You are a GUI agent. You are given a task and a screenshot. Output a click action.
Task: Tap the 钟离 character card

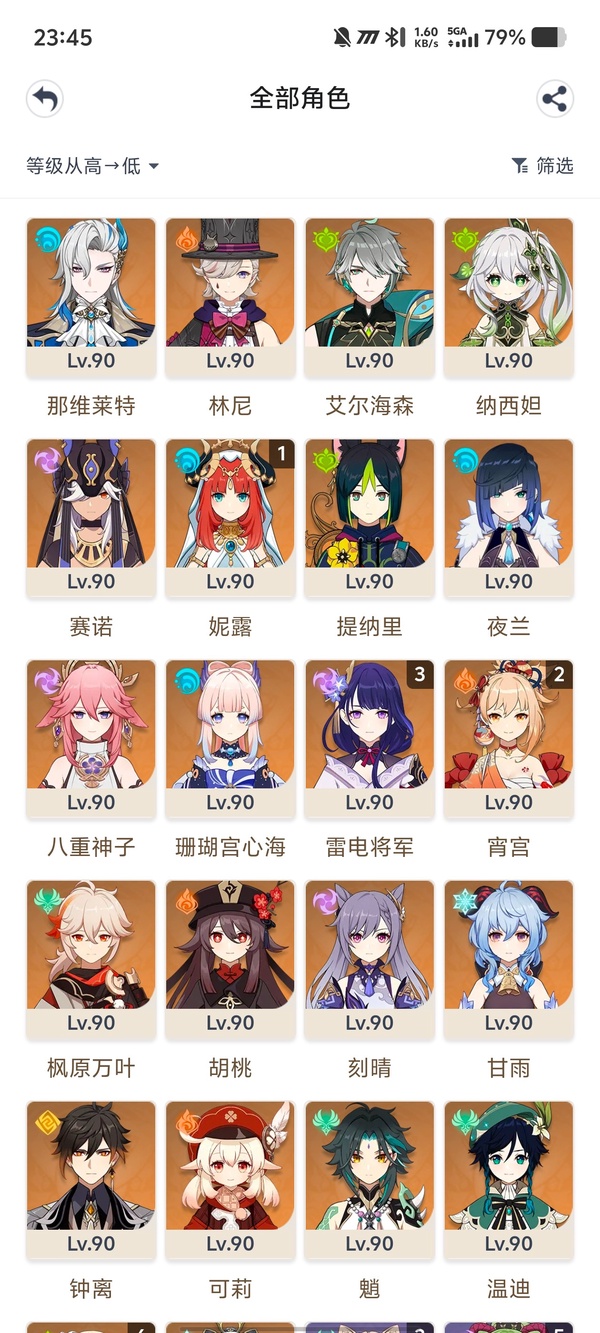pyautogui.click(x=91, y=1181)
